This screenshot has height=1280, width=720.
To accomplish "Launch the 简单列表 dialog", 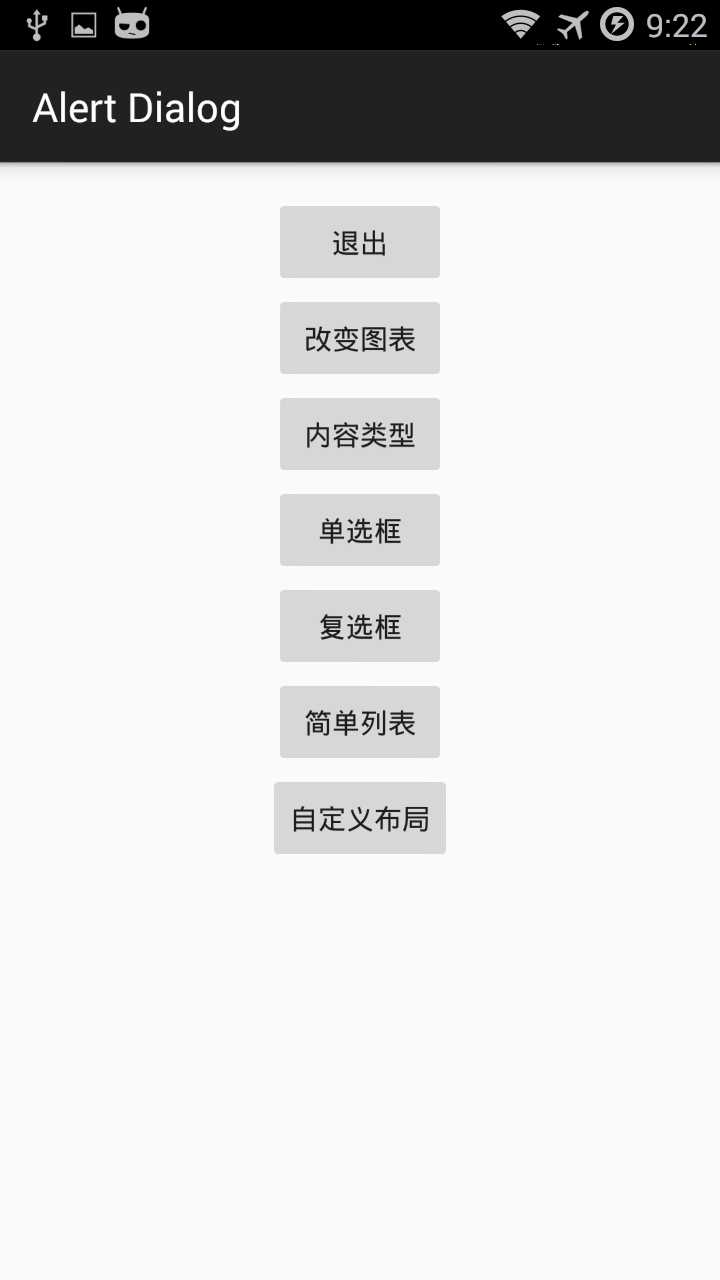I will pyautogui.click(x=360, y=722).
